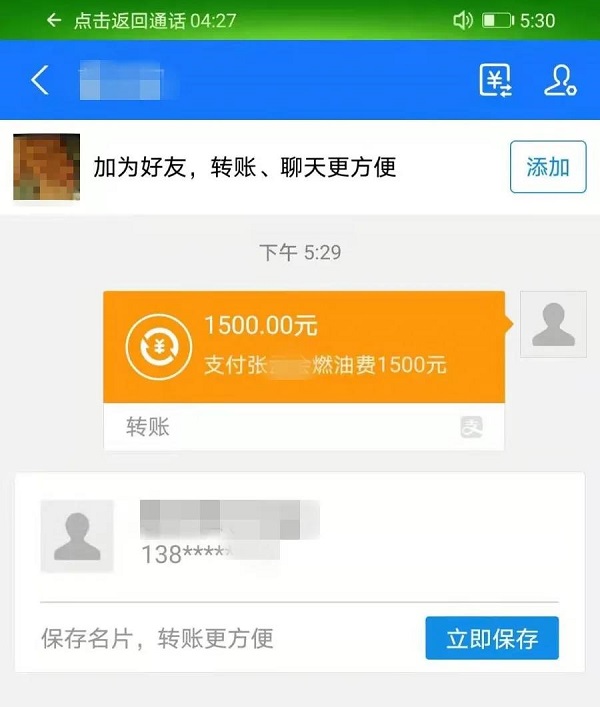
Task: Return to call via green status bar
Action: coord(140,20)
